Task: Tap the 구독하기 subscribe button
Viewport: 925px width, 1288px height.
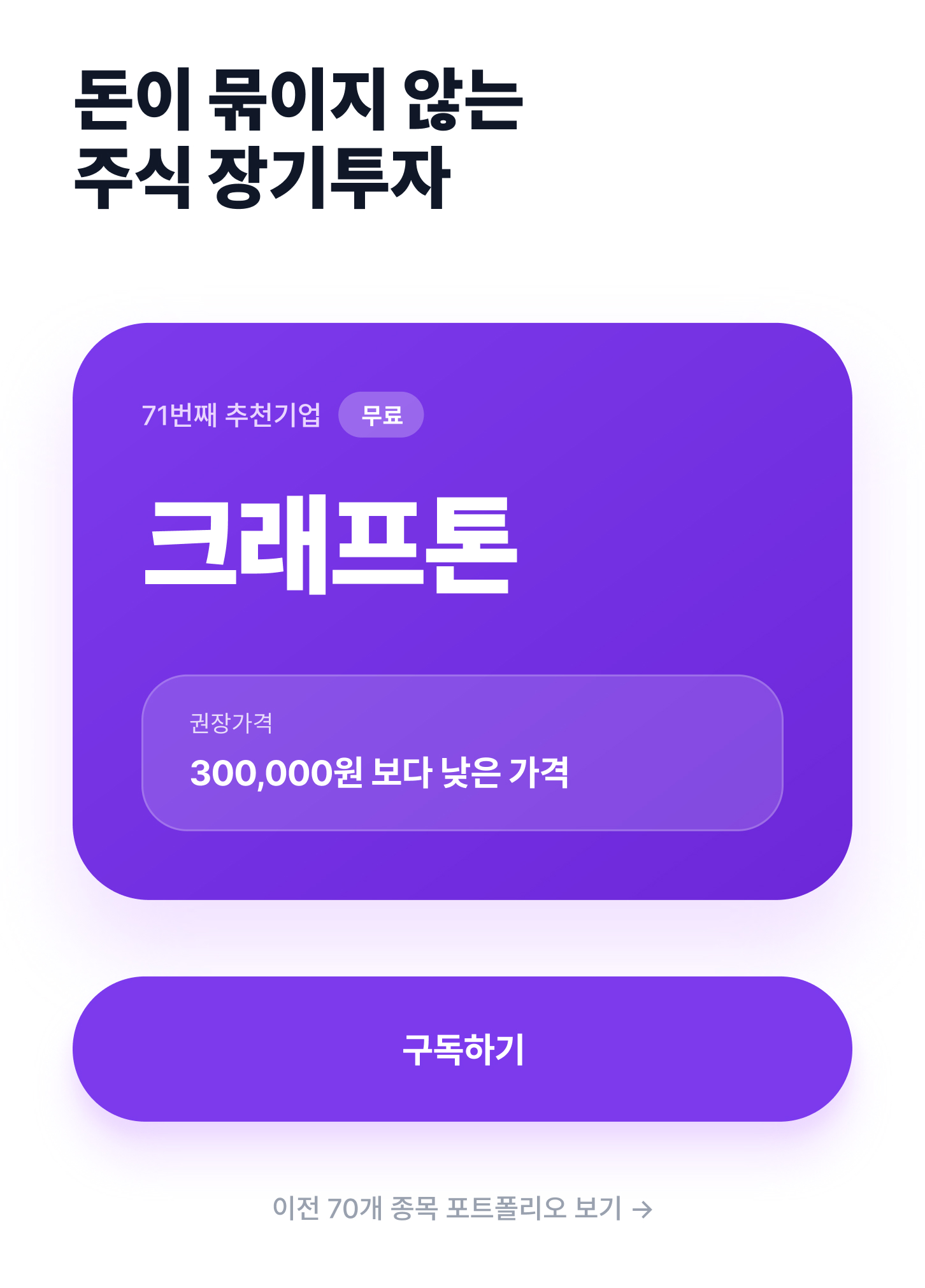Action: click(x=462, y=1049)
